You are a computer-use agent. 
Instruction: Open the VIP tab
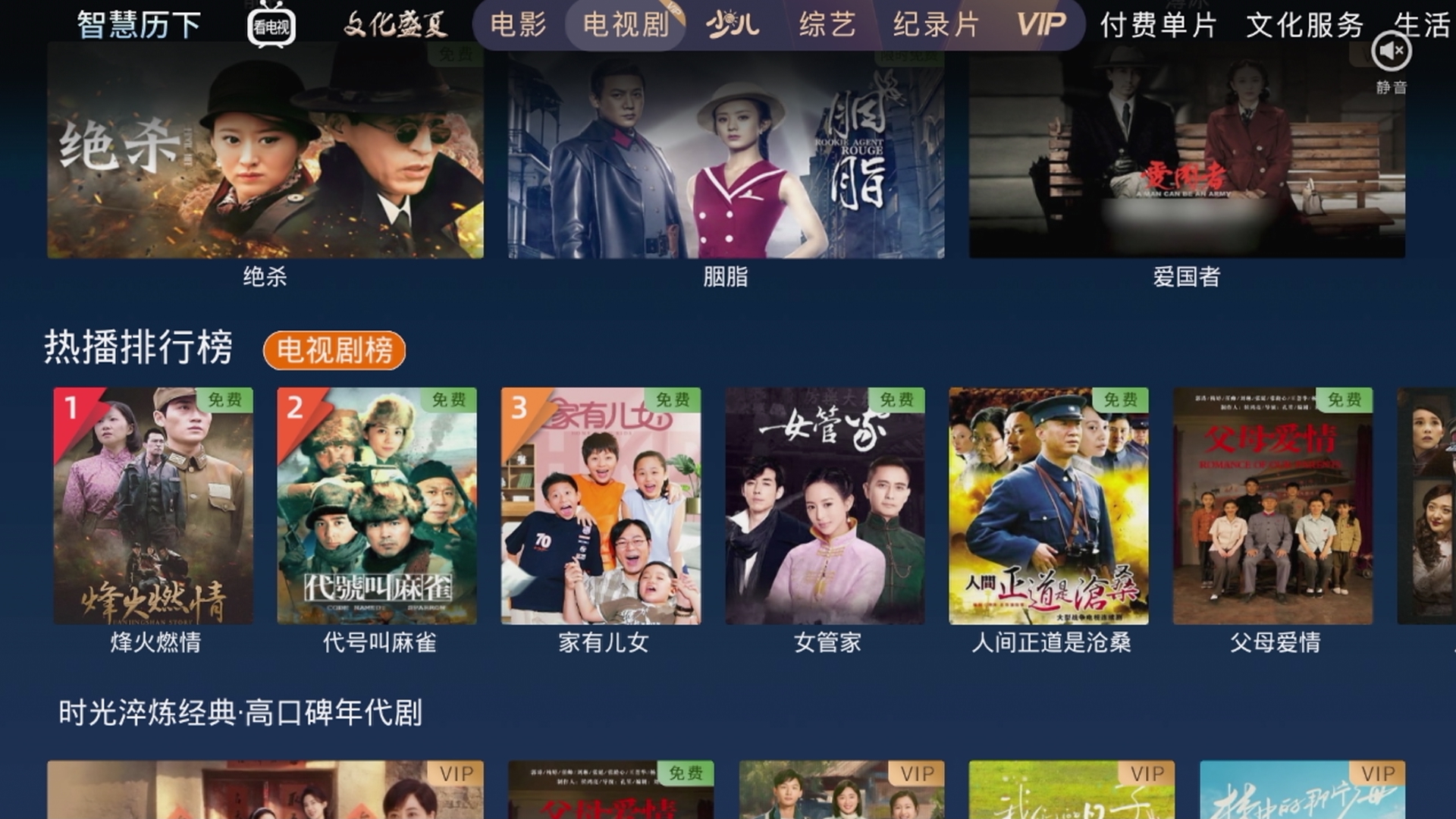tap(1040, 25)
